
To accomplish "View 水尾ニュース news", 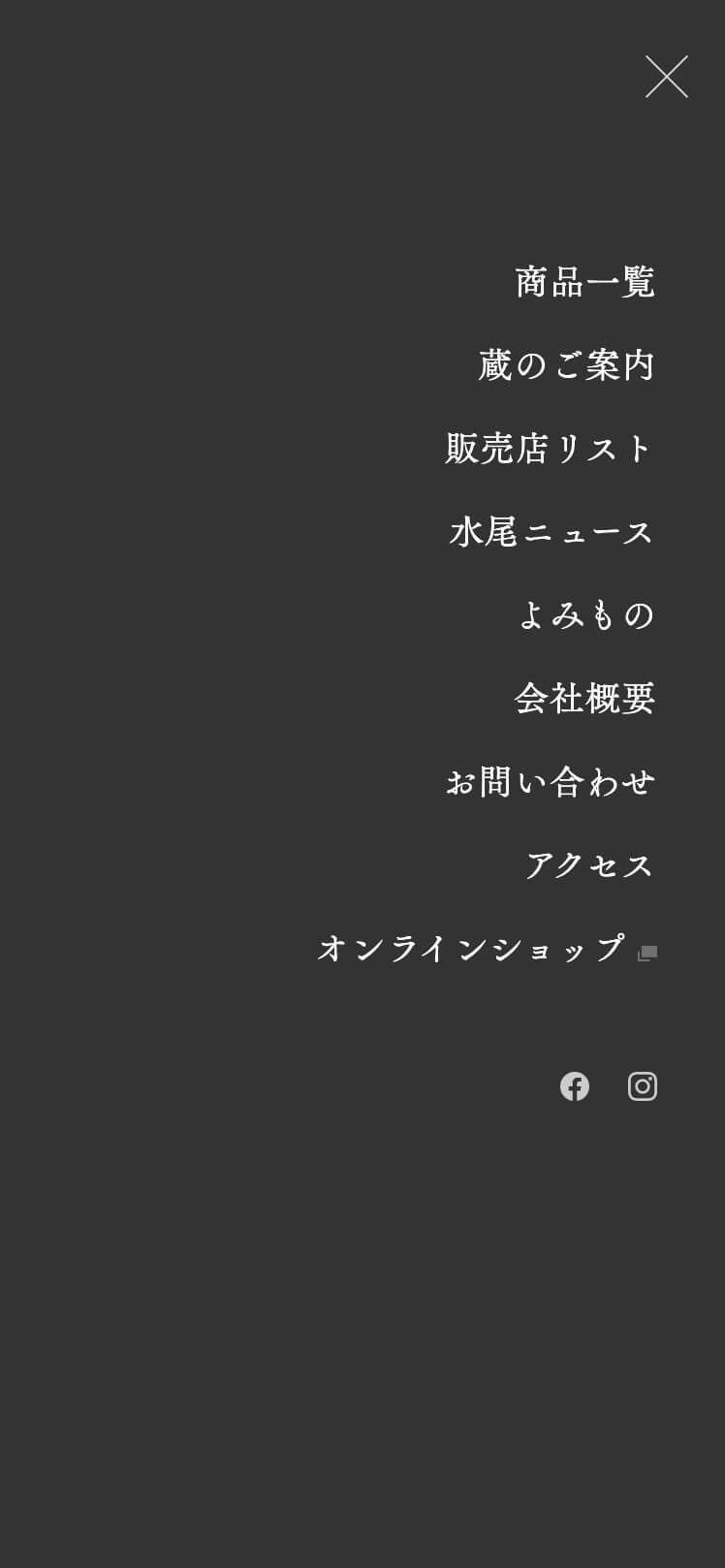I will 552,532.
